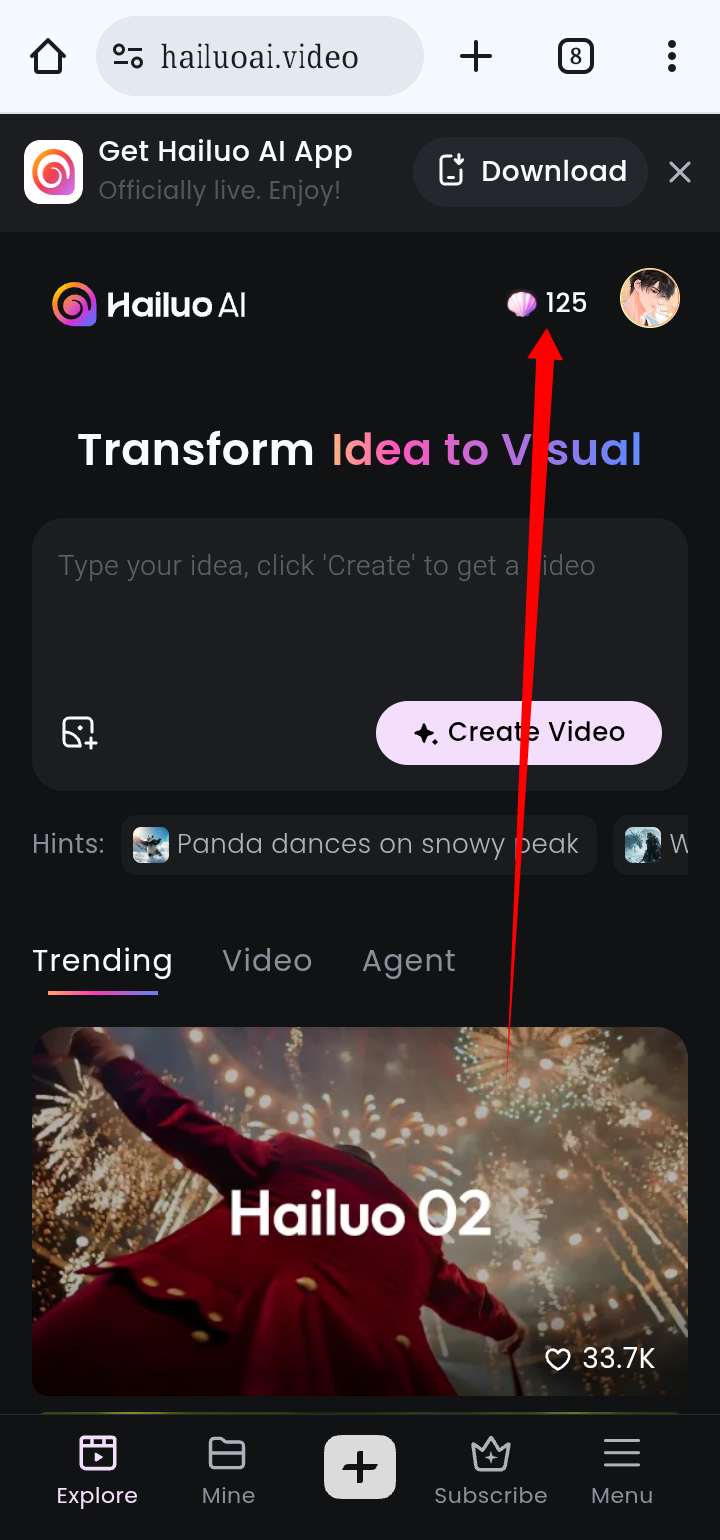Open the tab switcher showing 8 tabs
Image resolution: width=720 pixels, height=1540 pixels.
575,57
